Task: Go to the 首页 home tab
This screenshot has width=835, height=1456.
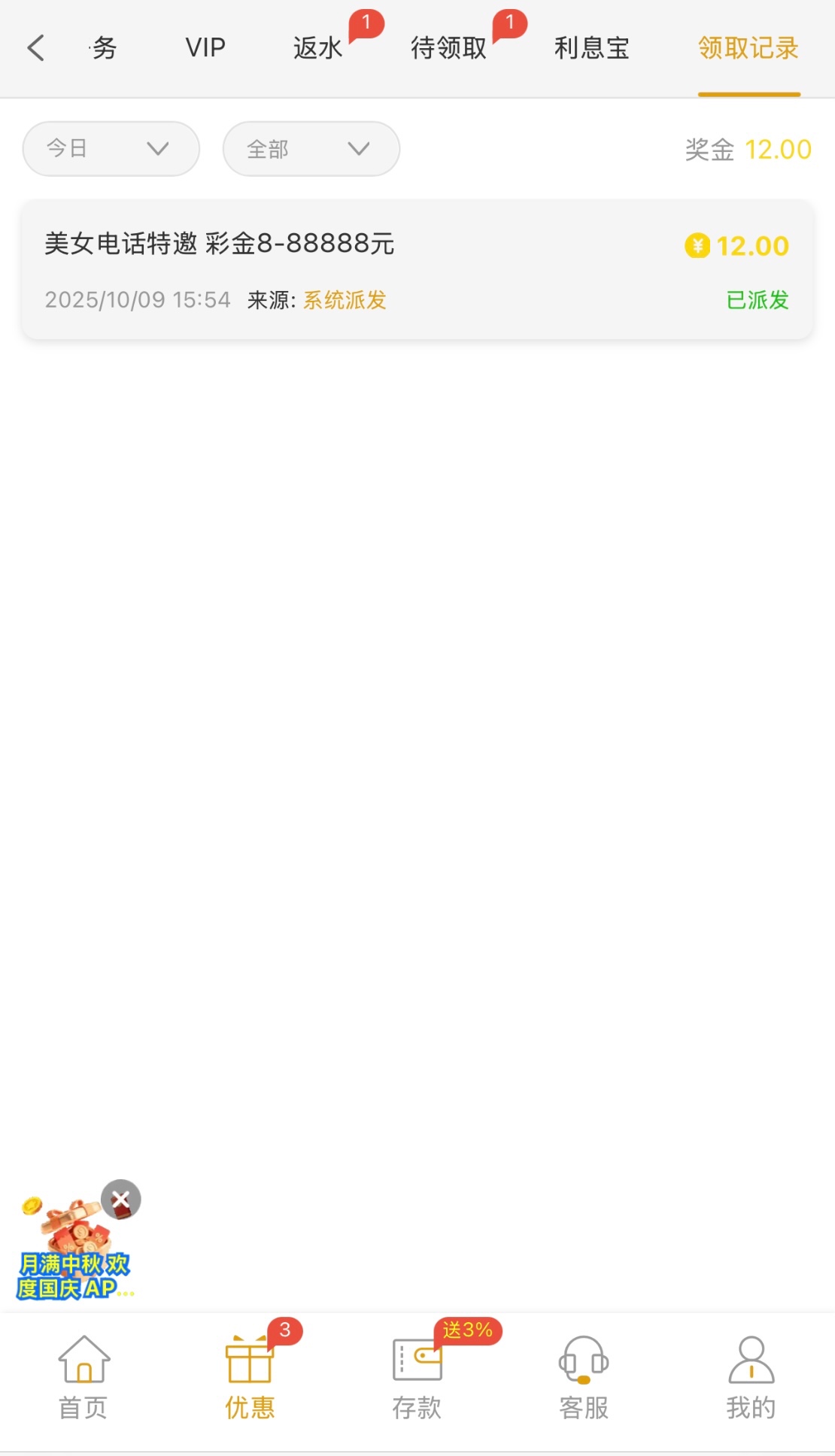Action: pos(83,1376)
